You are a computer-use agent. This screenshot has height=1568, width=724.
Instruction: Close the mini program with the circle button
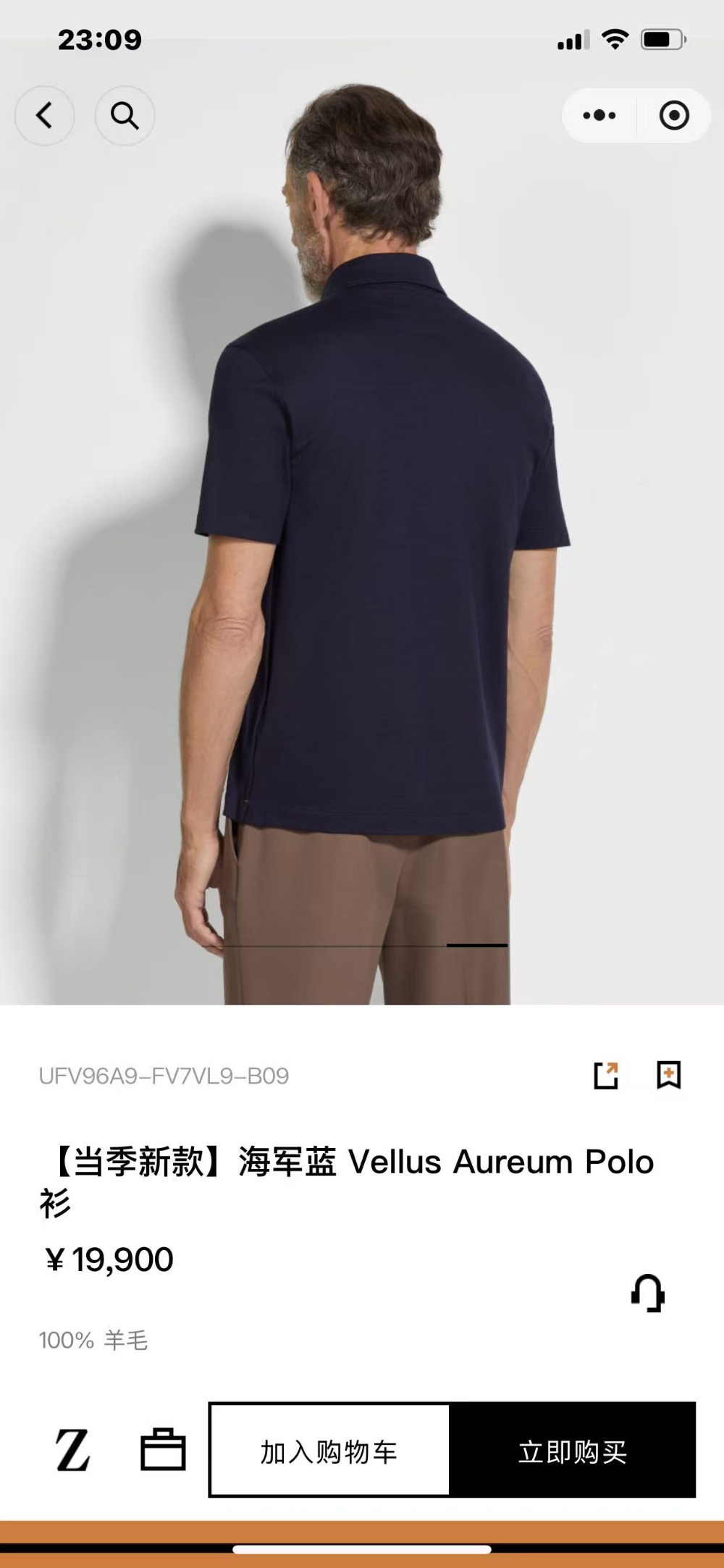674,115
